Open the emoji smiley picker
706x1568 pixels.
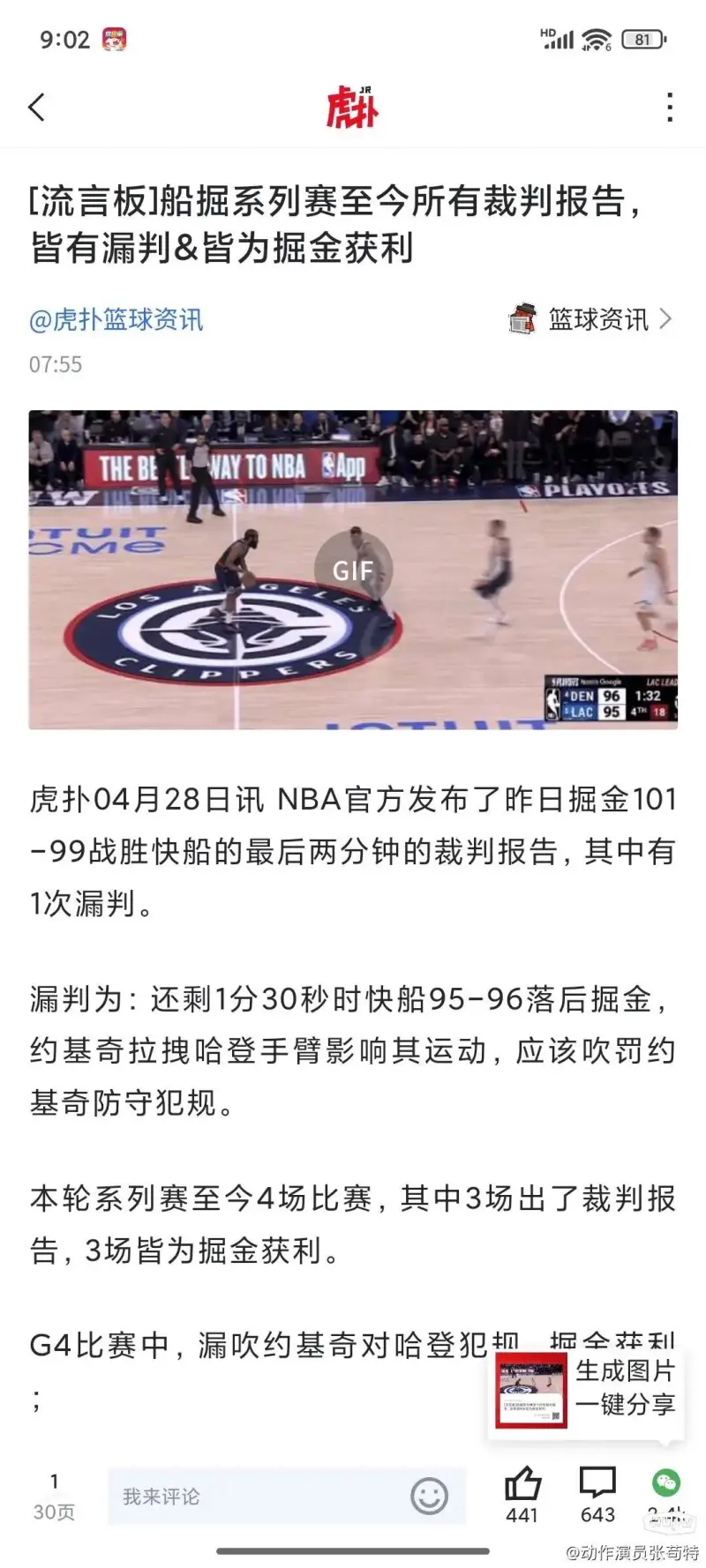(429, 1497)
